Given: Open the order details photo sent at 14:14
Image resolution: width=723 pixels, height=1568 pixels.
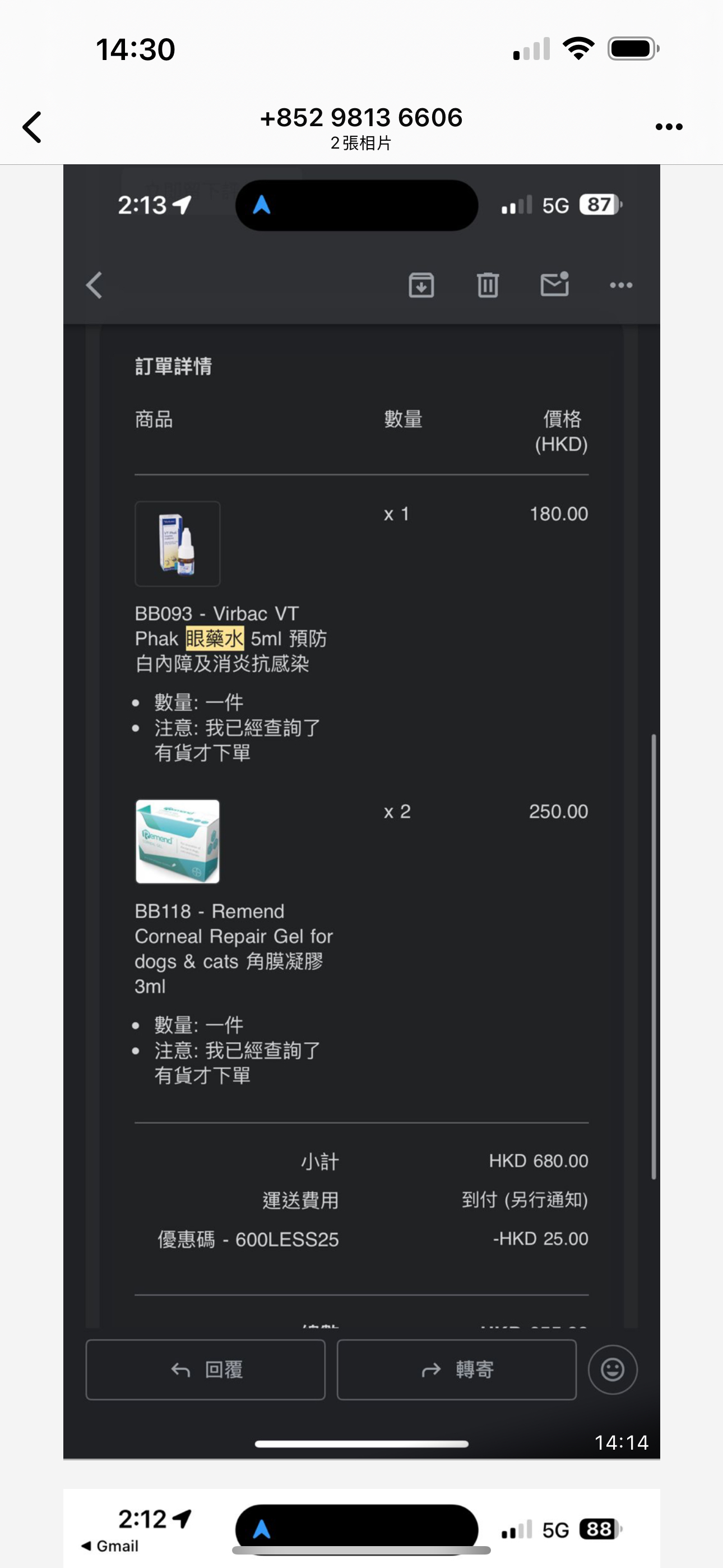Looking at the screenshot, I should (x=361, y=811).
